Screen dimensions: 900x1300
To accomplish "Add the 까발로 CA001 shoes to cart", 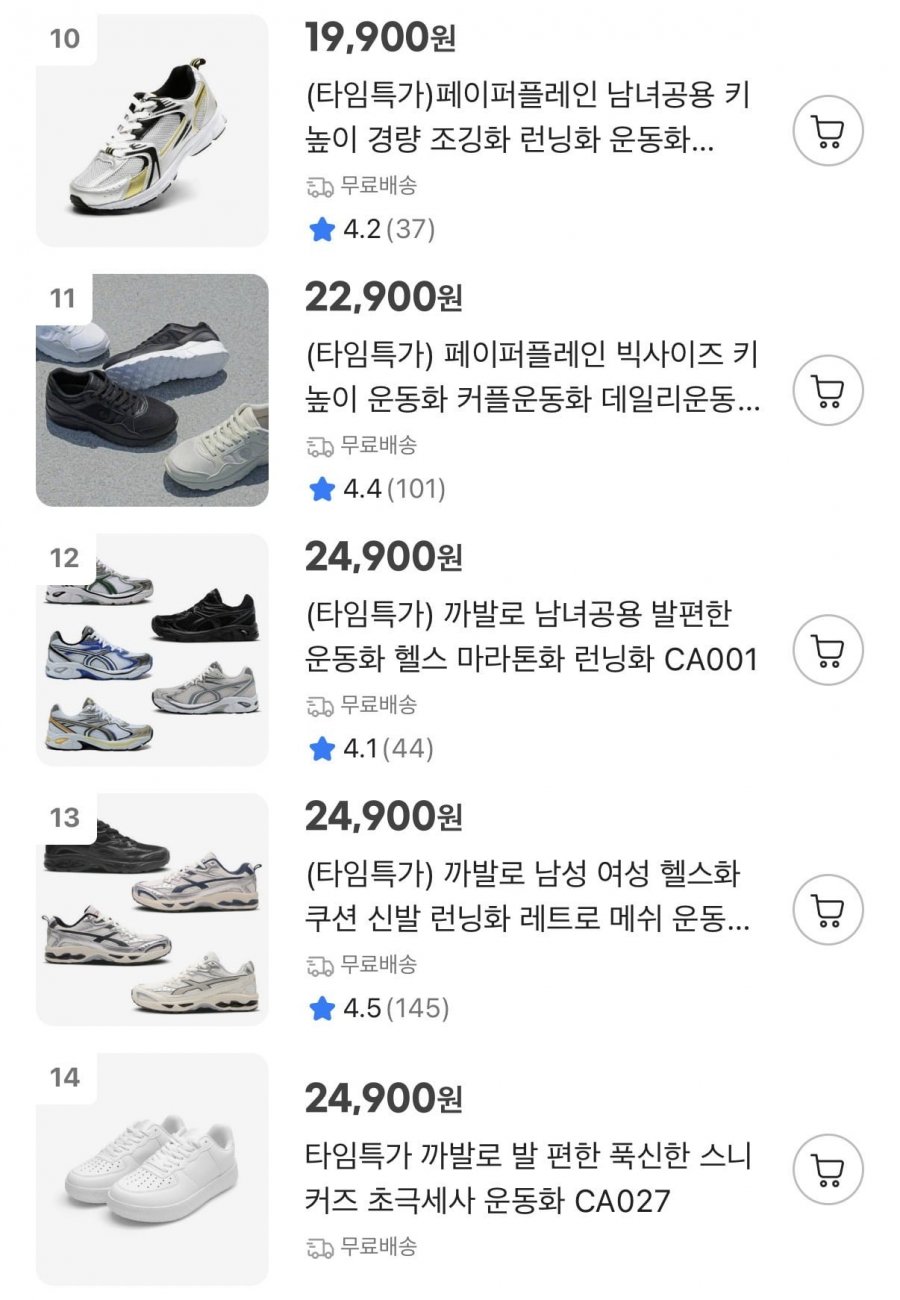I will click(827, 650).
